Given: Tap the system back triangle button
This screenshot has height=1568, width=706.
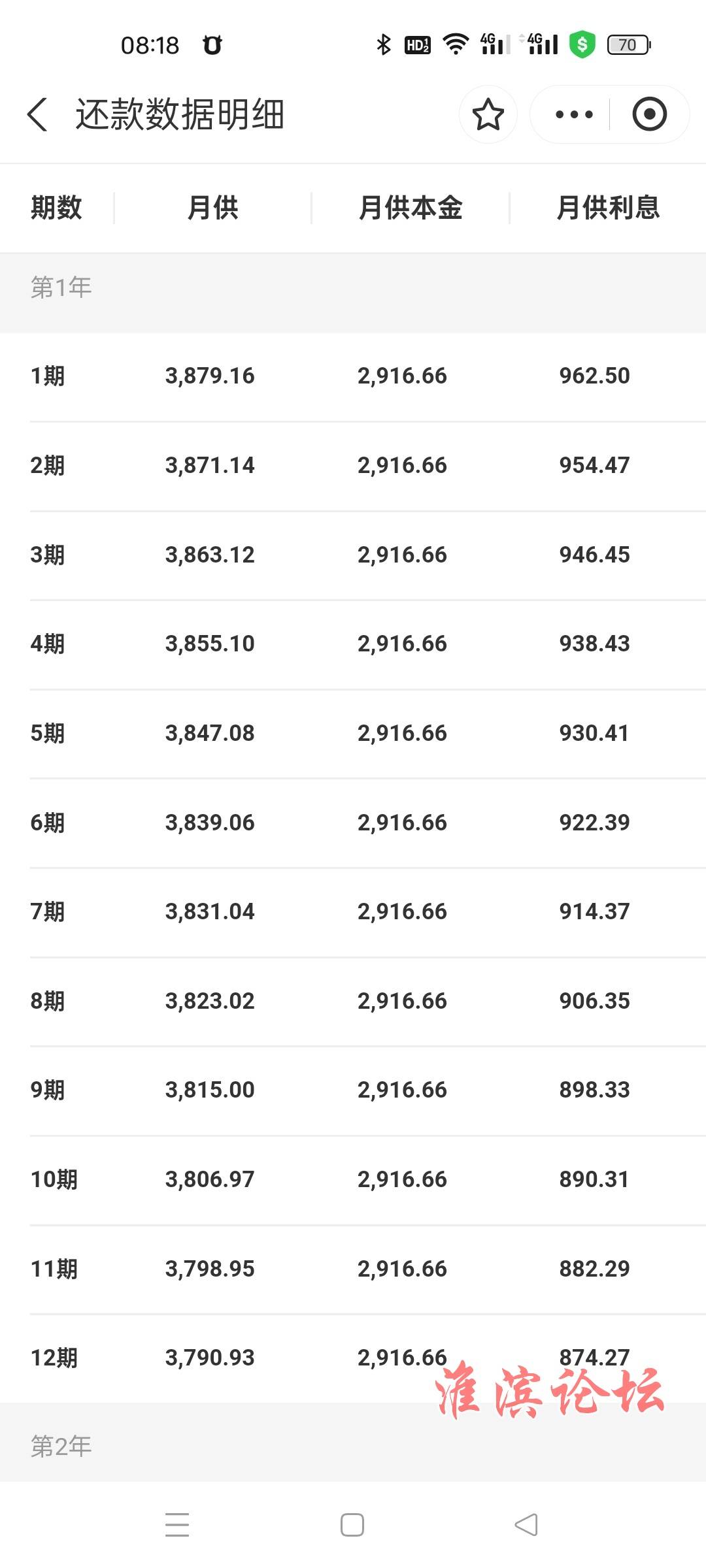Looking at the screenshot, I should point(526,1525).
